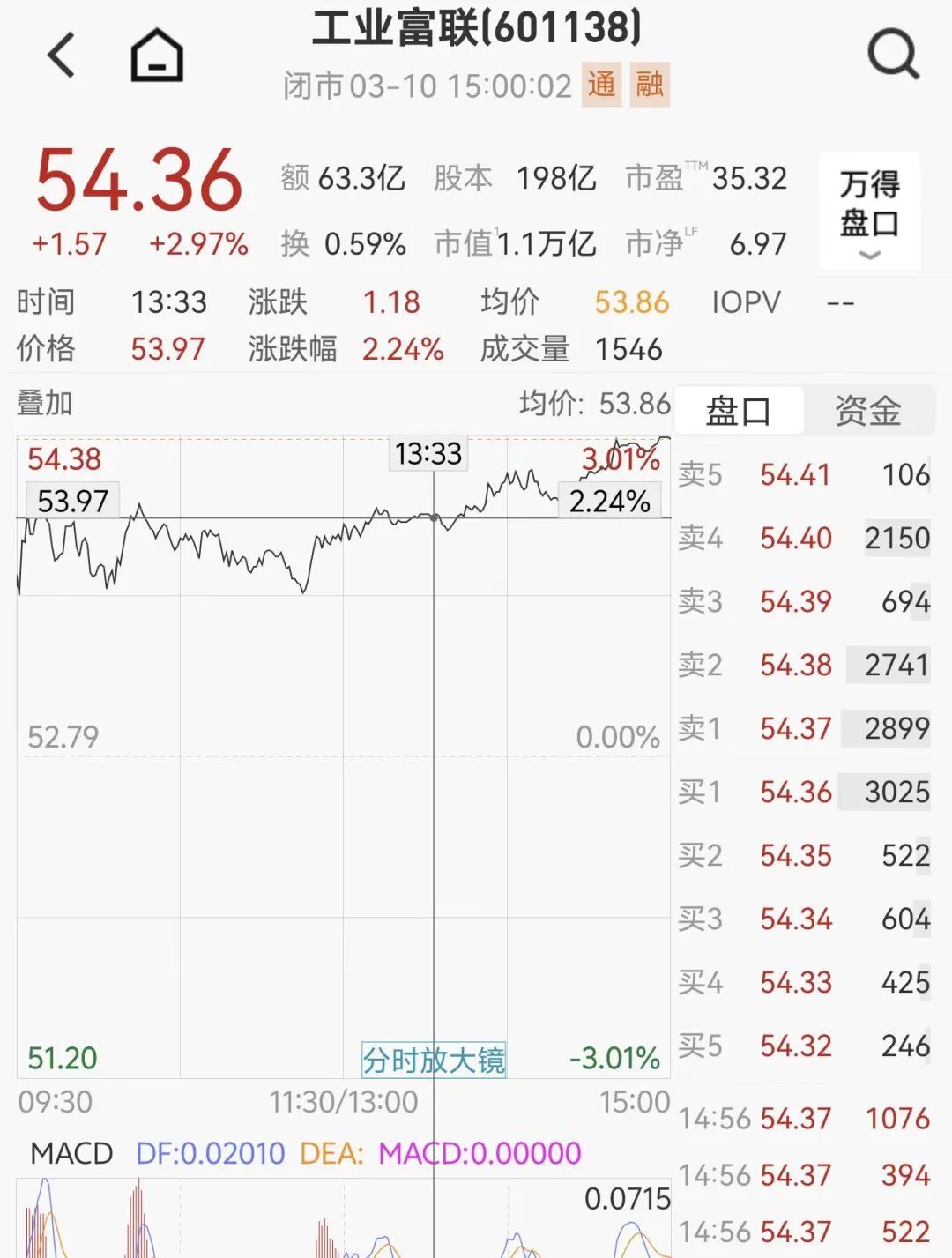Tap the 叠加 overlay option
Viewport: 952px width, 1258px height.
tap(45, 403)
